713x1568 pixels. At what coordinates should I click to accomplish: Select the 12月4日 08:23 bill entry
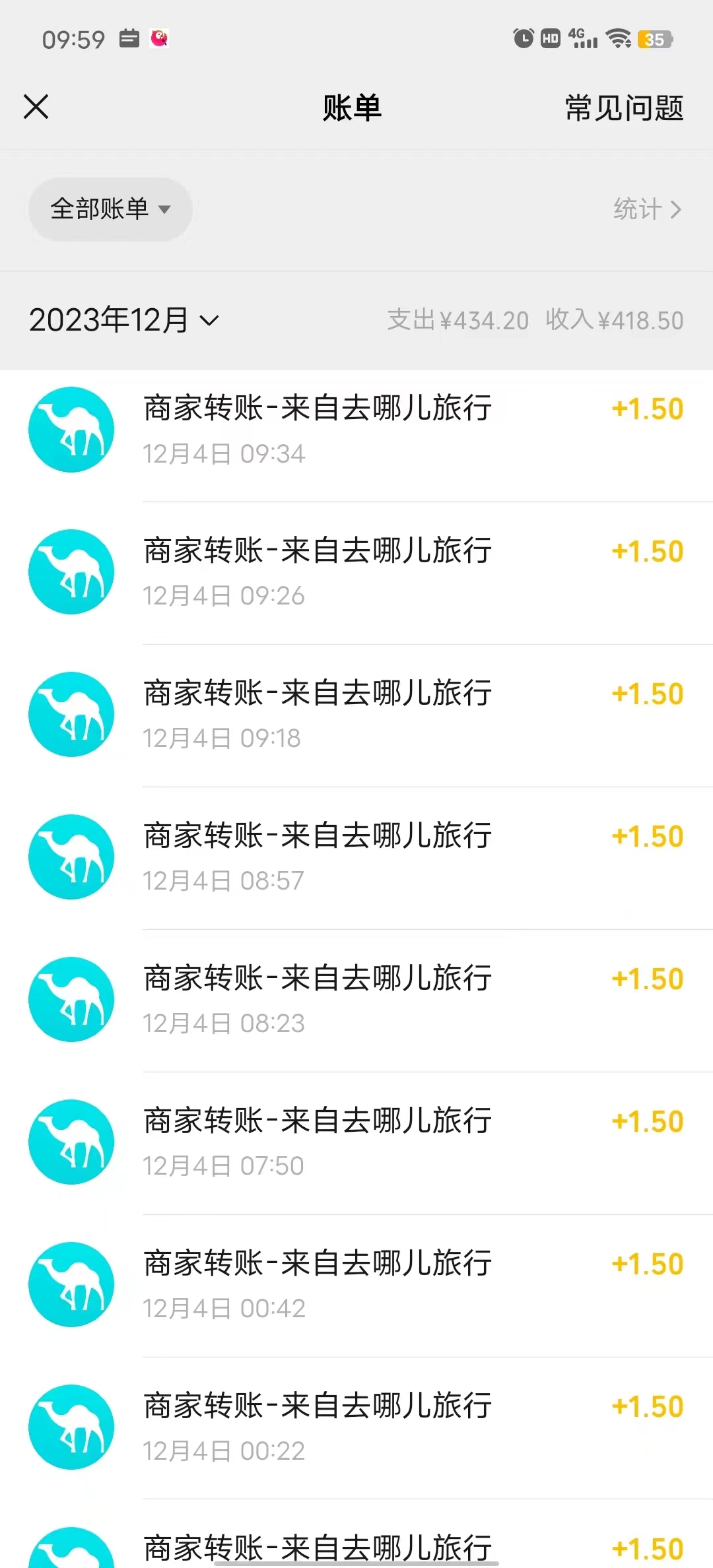[356, 1000]
